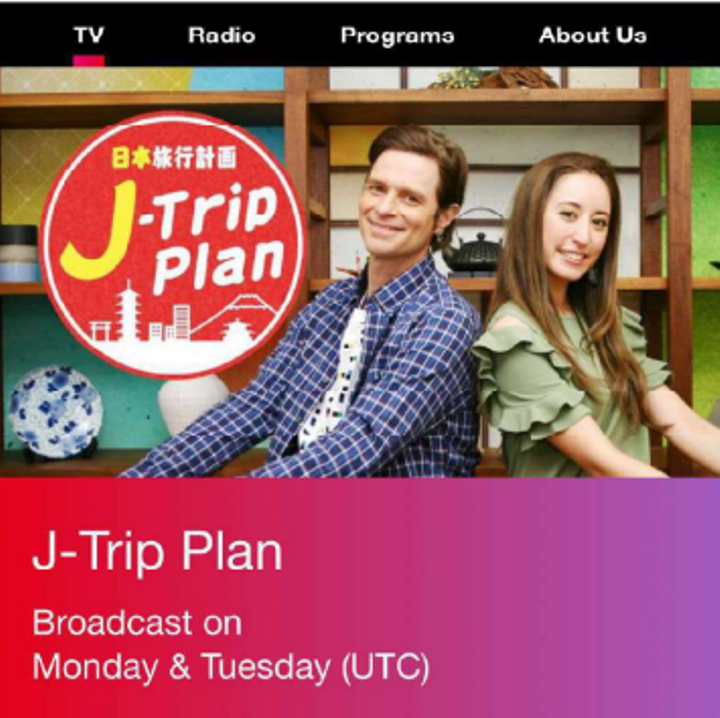Go to the Programs tab
Viewport: 720px width, 718px height.
[397, 36]
